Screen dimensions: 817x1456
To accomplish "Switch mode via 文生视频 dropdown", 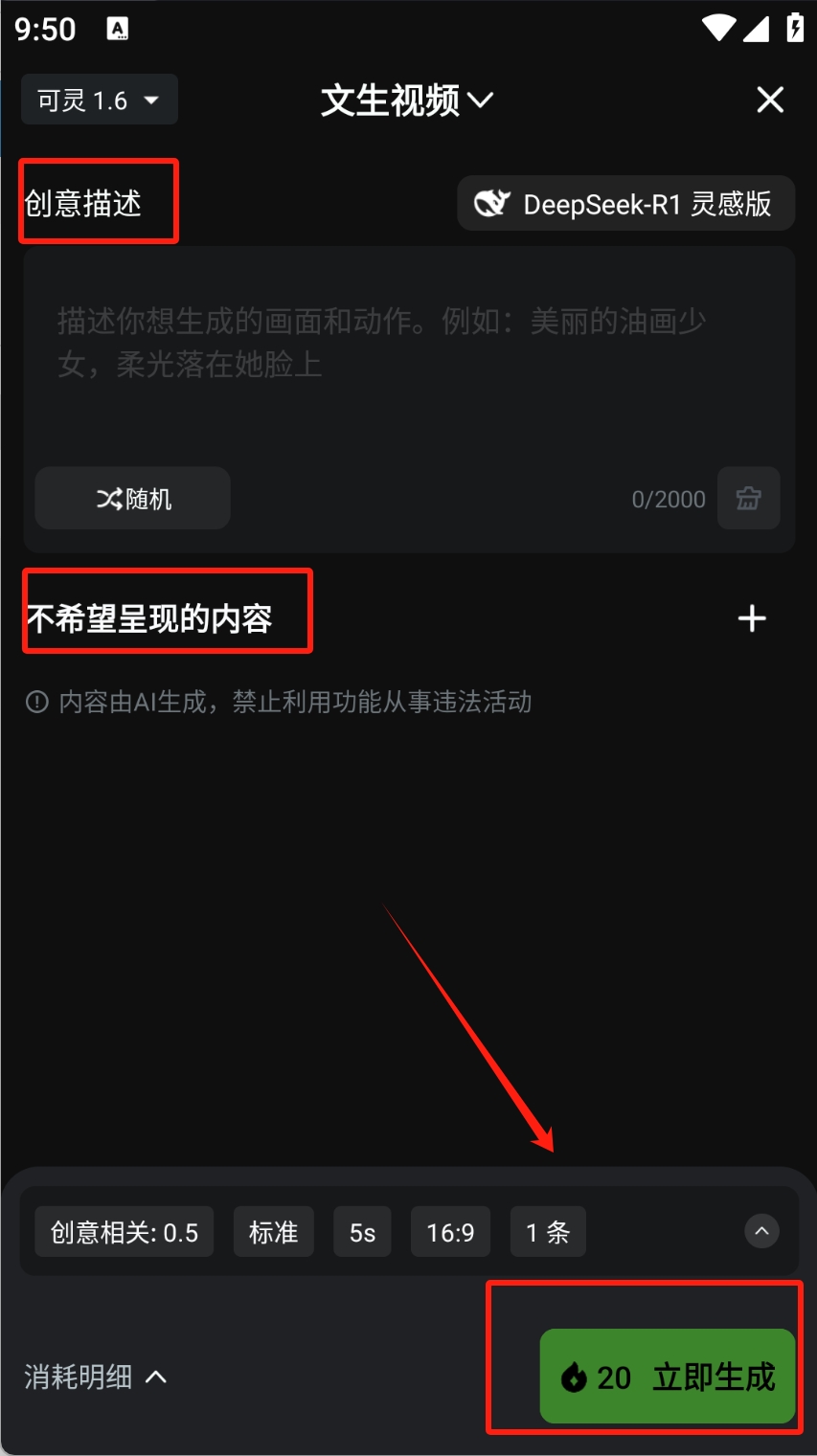I will click(x=406, y=101).
